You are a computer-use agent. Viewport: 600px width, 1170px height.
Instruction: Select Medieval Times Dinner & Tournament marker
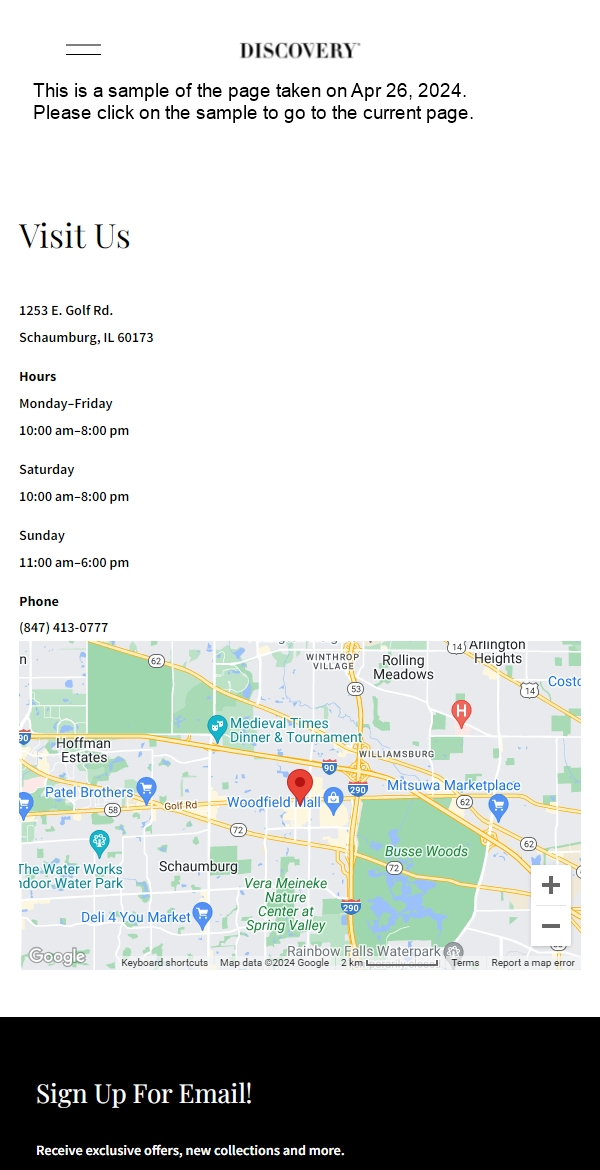point(217,728)
